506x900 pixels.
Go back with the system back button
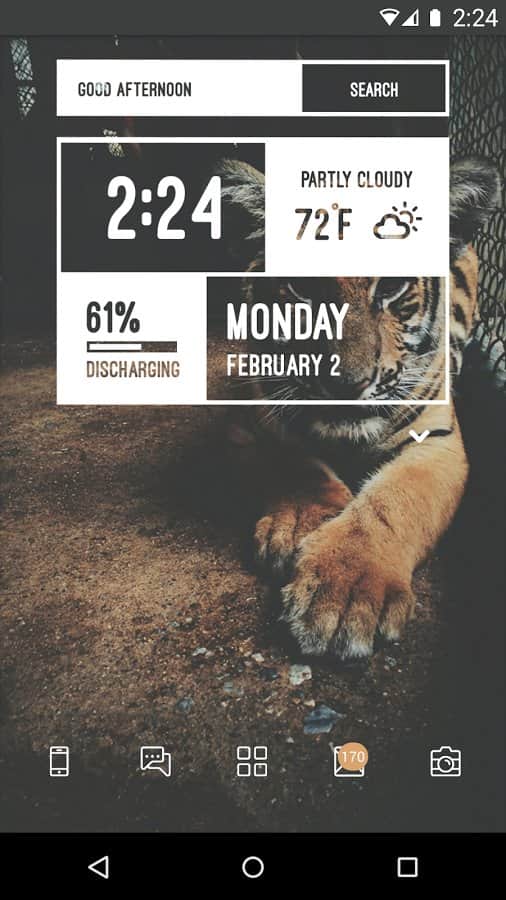[x=99, y=867]
